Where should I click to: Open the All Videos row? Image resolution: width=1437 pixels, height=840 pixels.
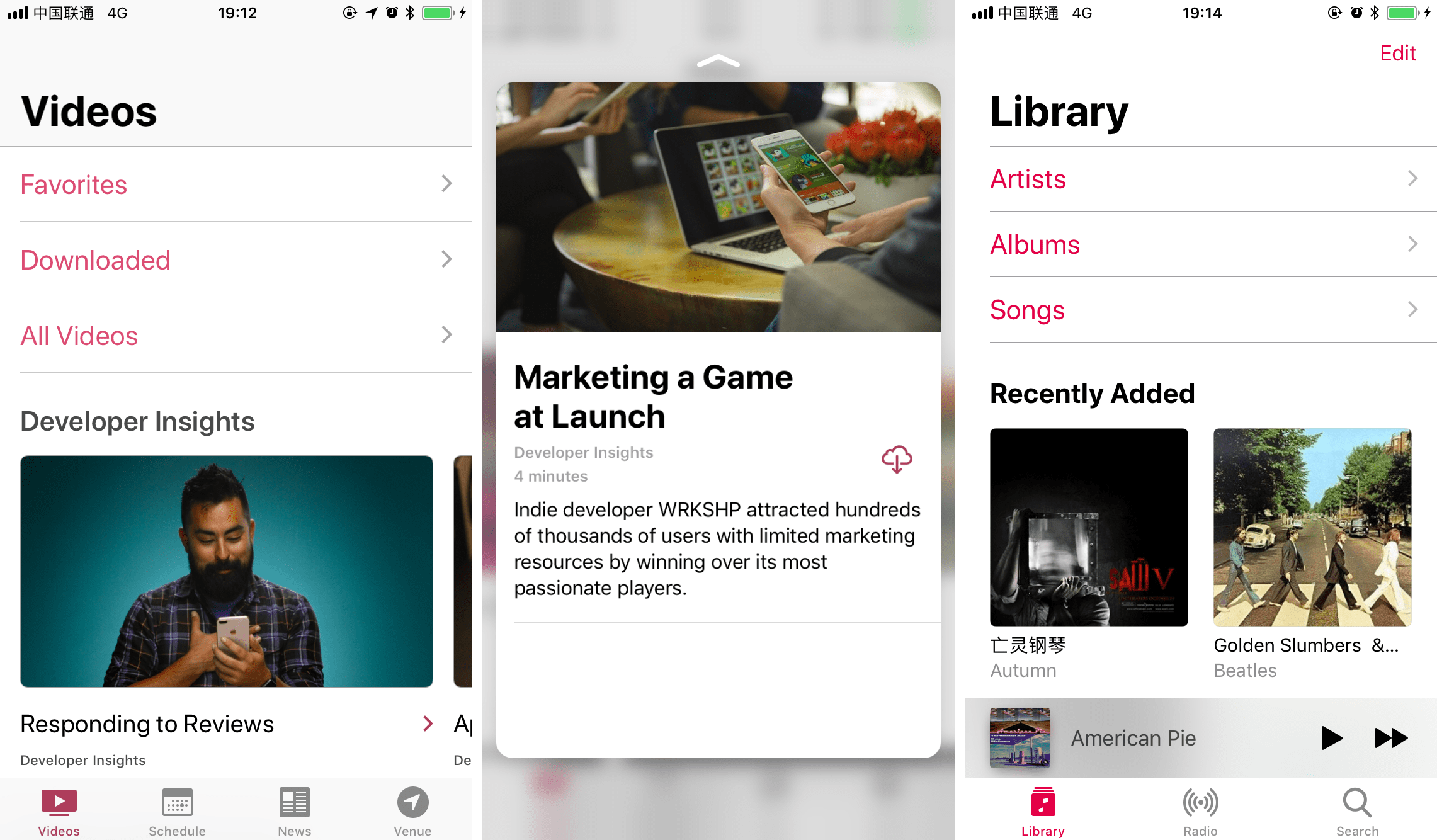coord(236,335)
